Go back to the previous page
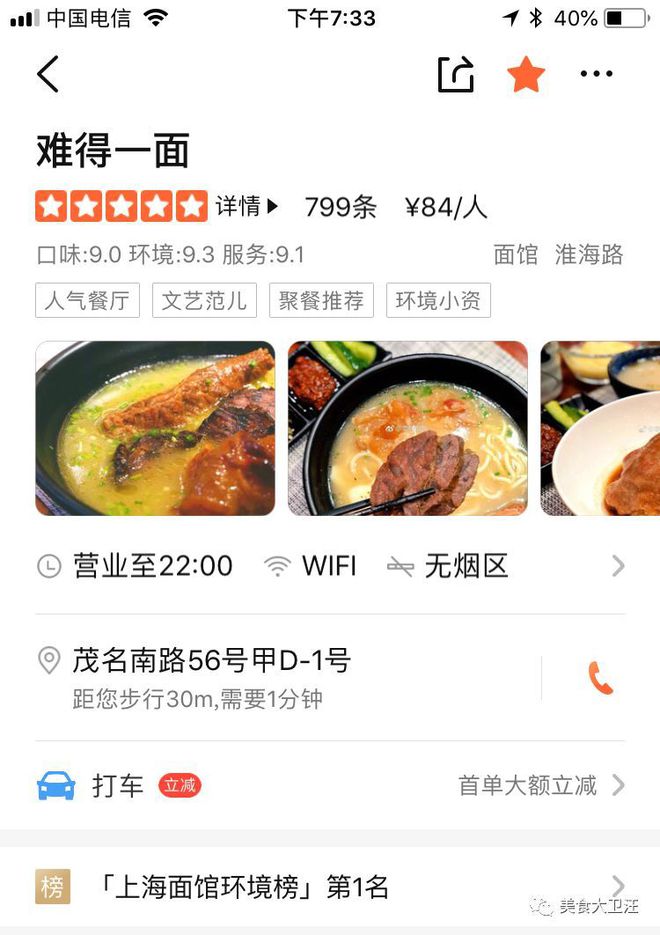Screen dimensions: 660x935 click(48, 74)
